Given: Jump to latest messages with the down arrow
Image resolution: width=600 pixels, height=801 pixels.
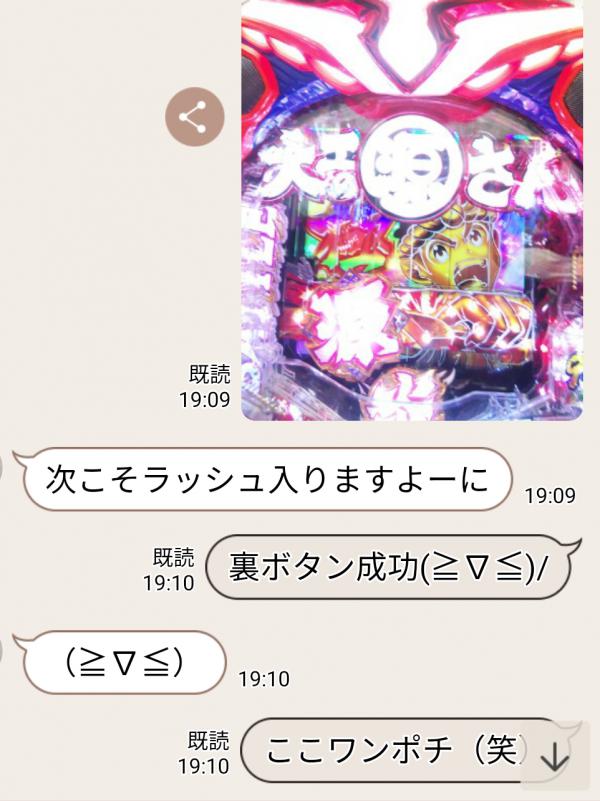Looking at the screenshot, I should pyautogui.click(x=554, y=756).
